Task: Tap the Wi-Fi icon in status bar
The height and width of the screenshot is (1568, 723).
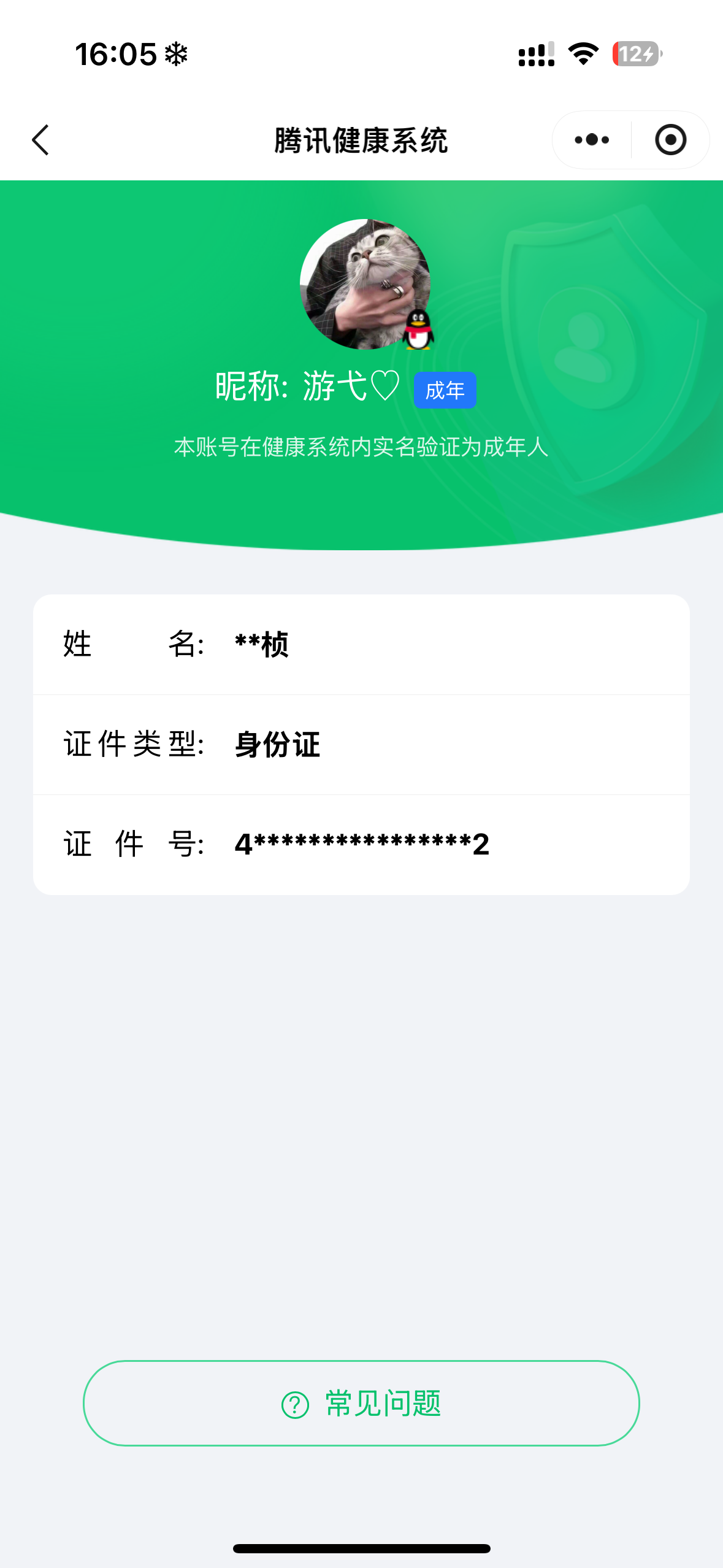Action: [581, 55]
